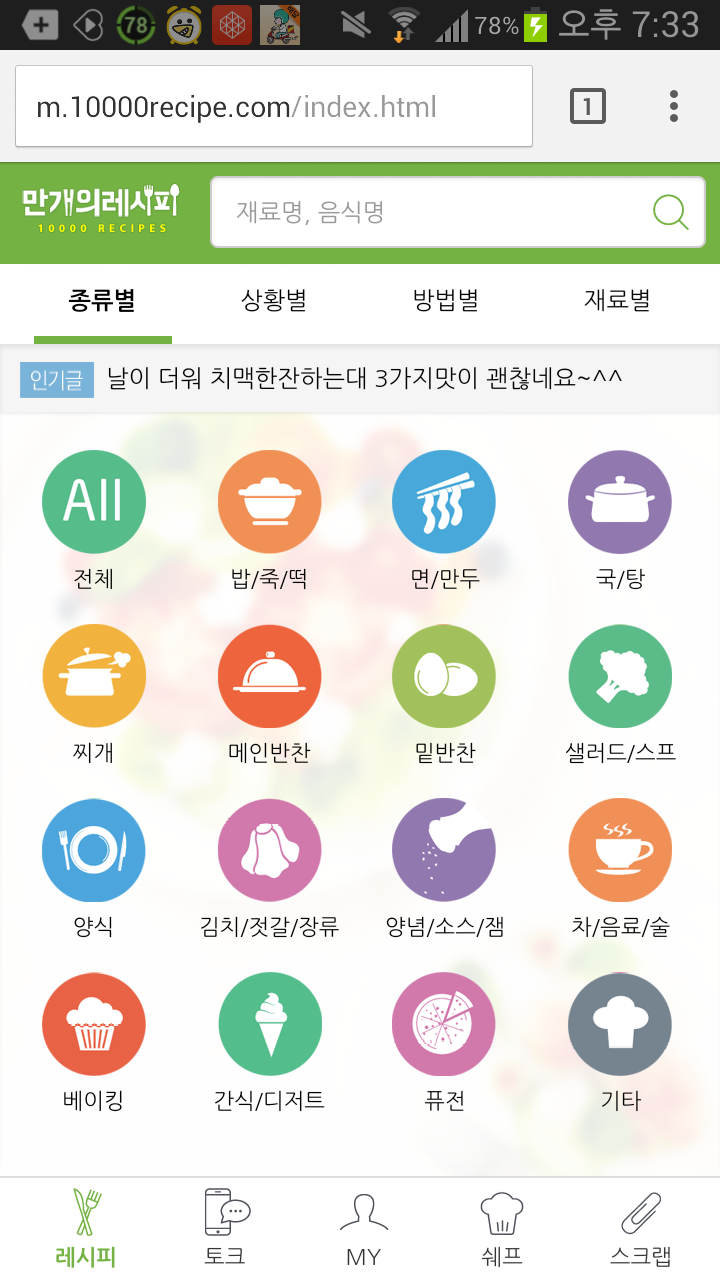Open the 면/만두 category
Viewport: 720px width, 1280px height.
(445, 502)
